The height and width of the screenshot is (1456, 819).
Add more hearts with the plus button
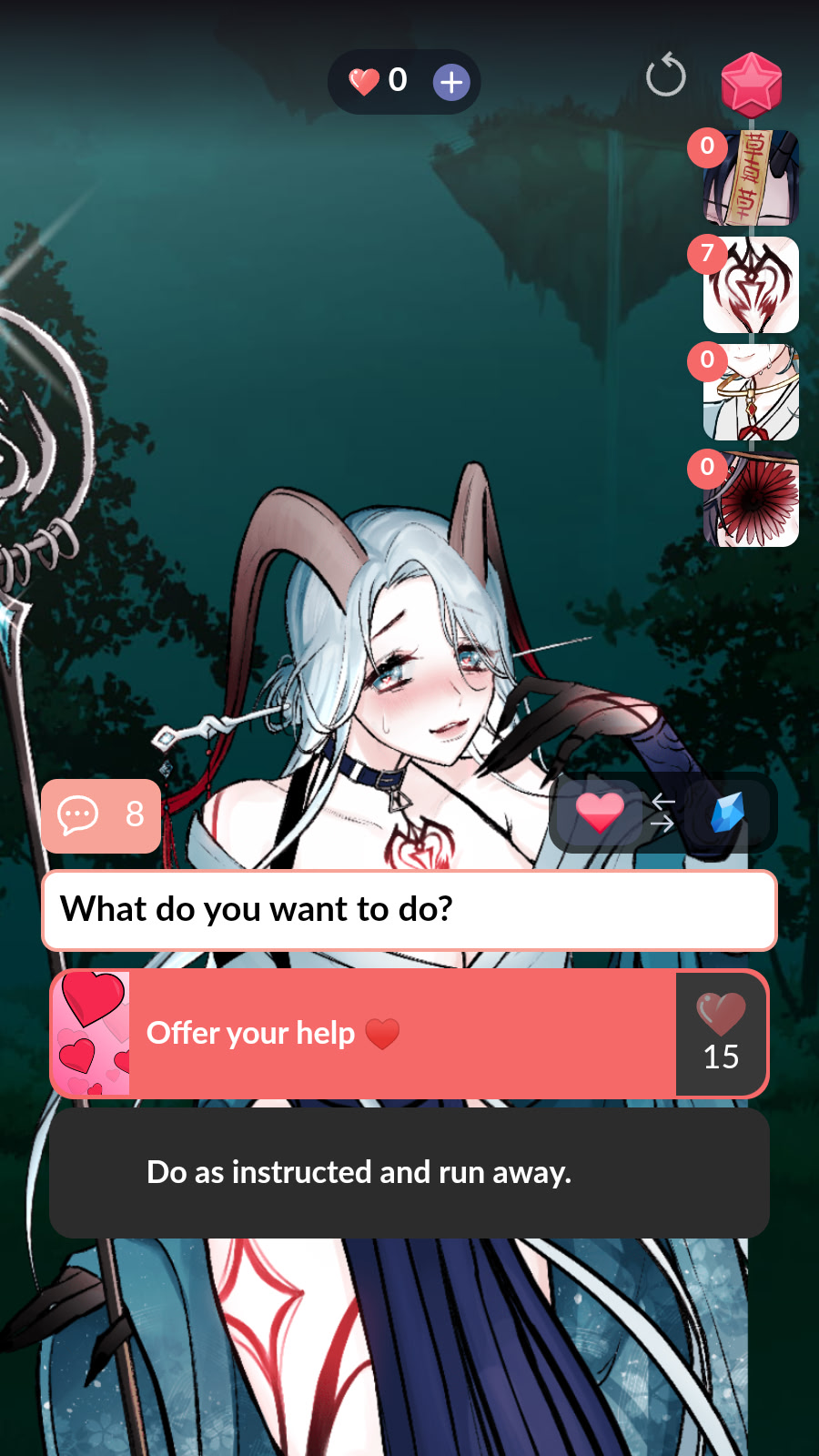pos(450,83)
